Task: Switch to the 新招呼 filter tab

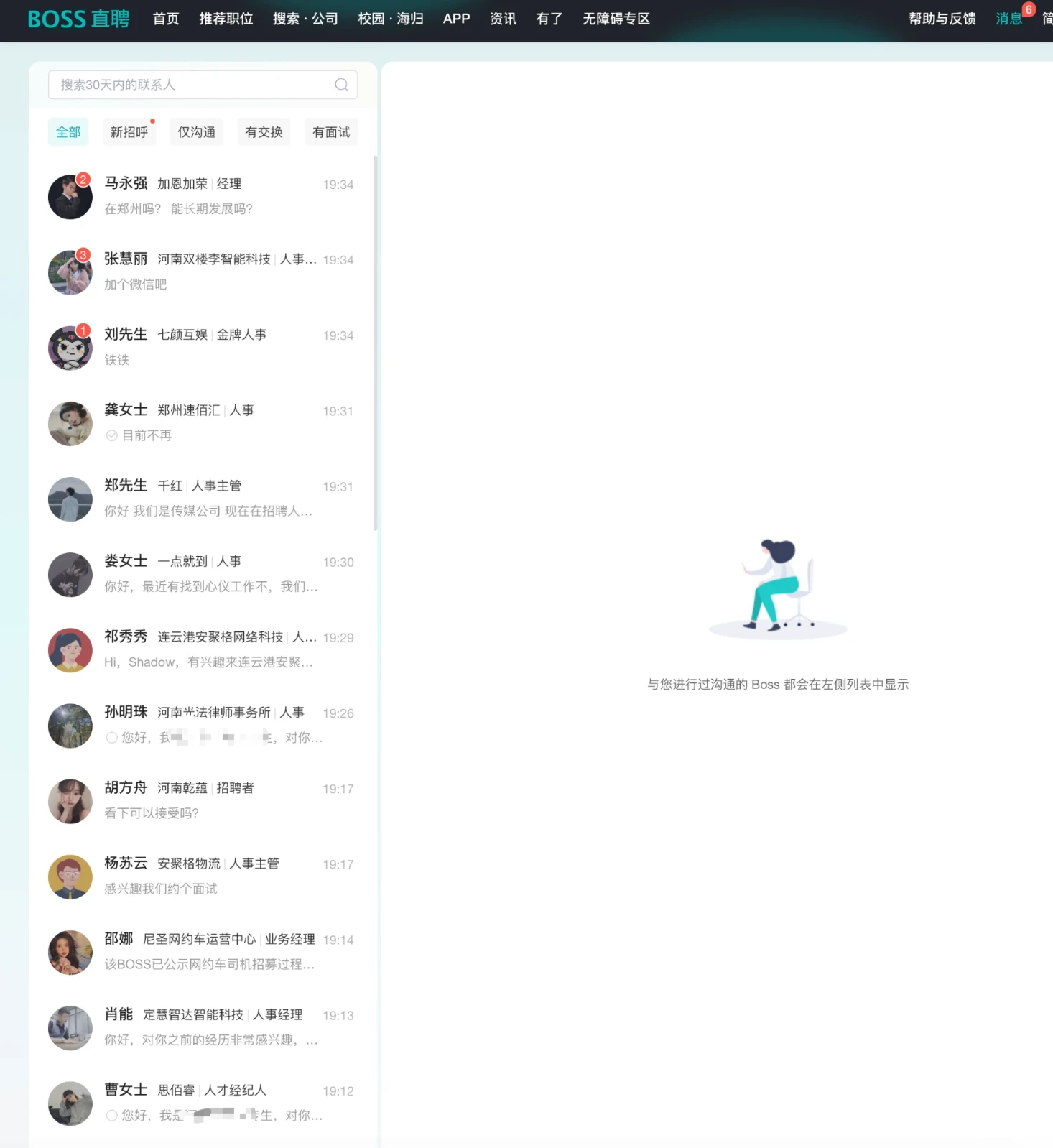Action: [x=129, y=132]
